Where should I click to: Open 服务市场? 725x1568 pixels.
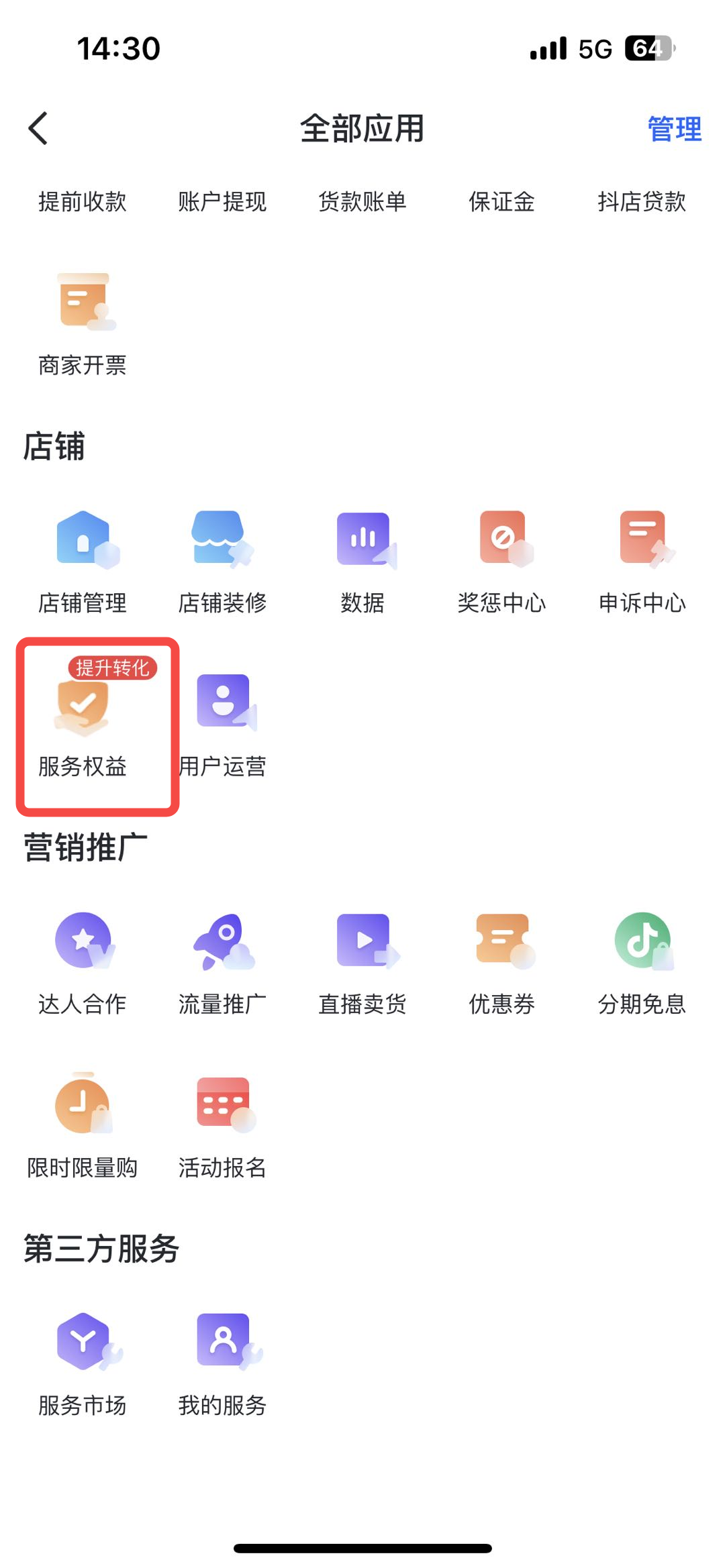click(83, 1362)
